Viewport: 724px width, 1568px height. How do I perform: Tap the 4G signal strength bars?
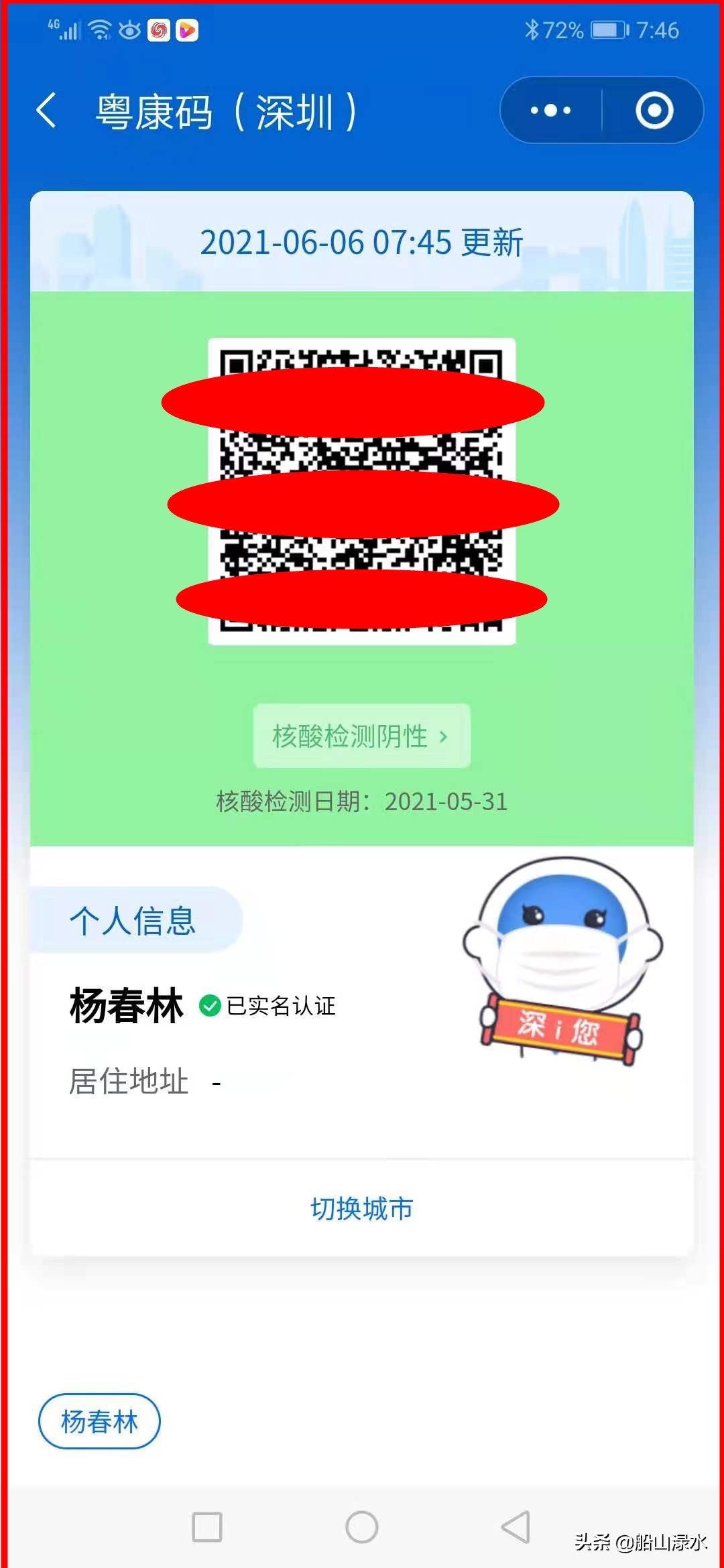(67, 30)
